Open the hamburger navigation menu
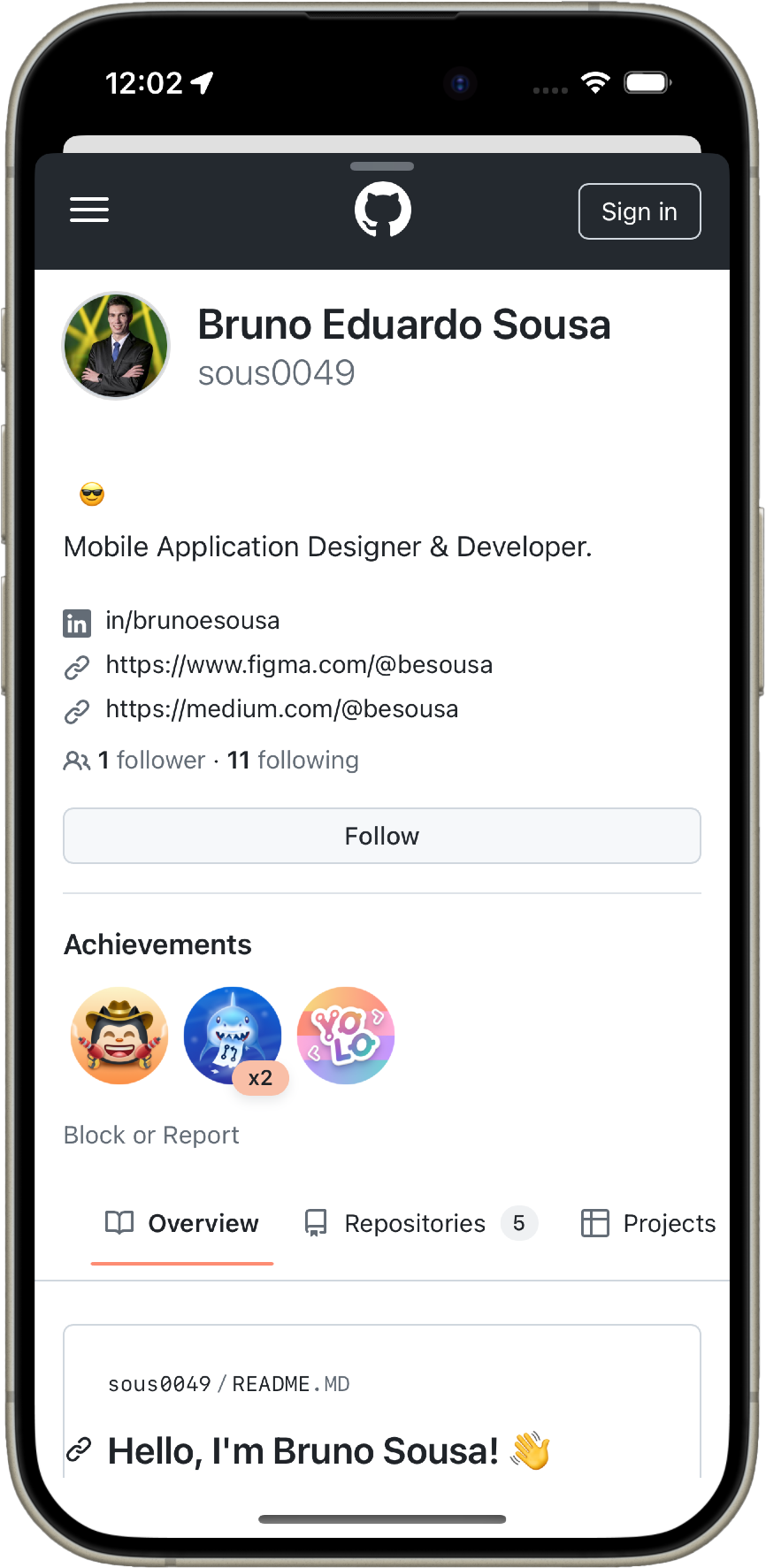 point(89,210)
